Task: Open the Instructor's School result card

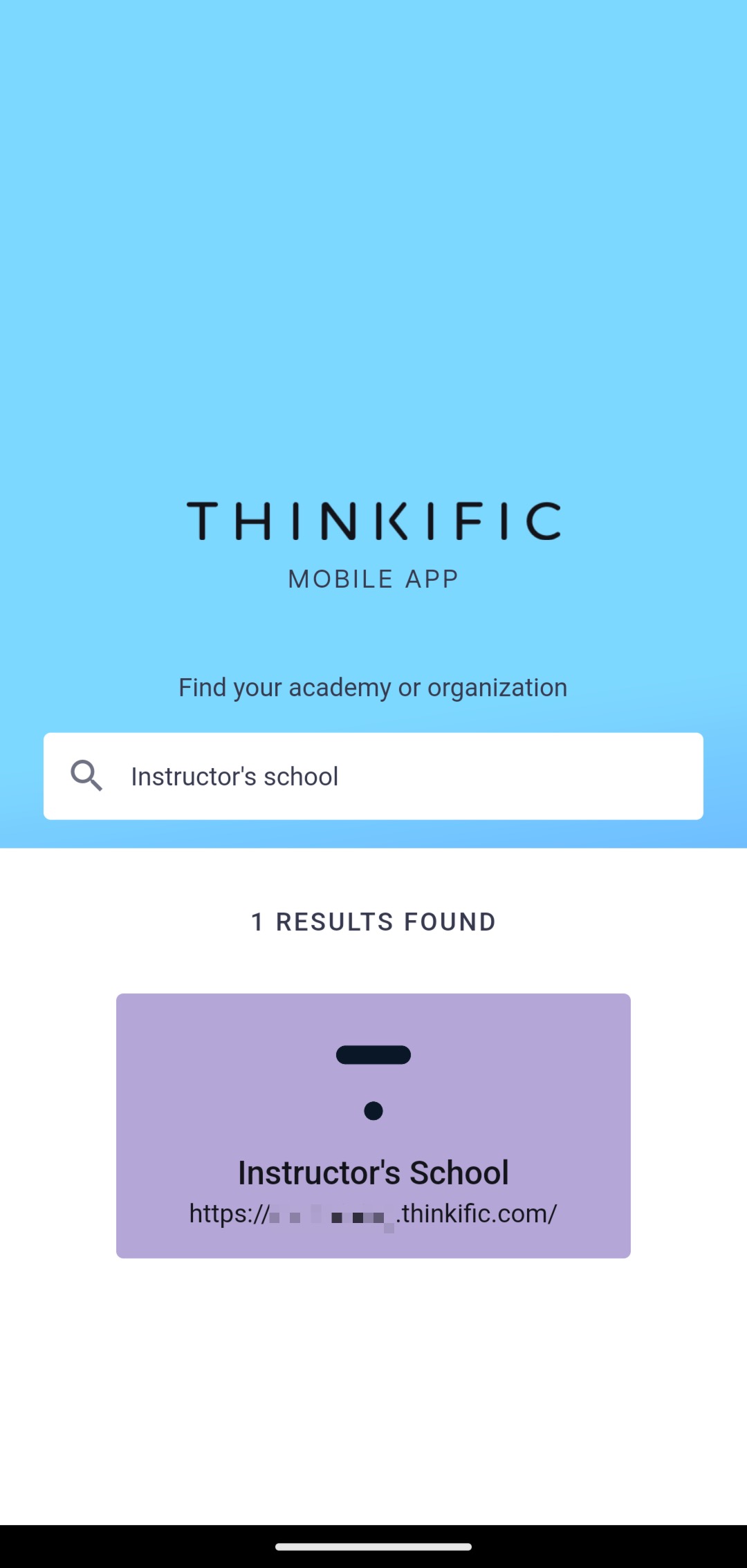Action: 373,1126
